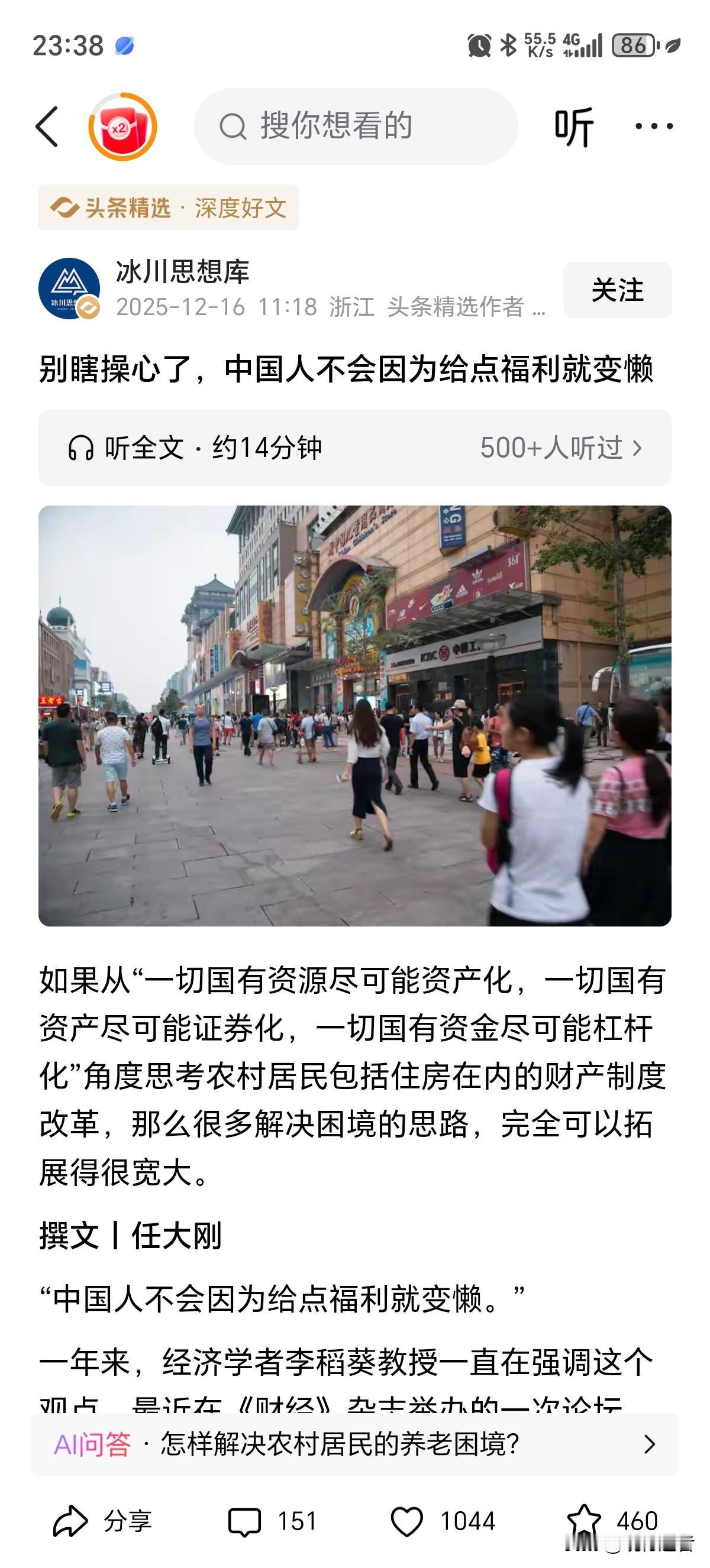Tap the magnifier icon in the search bar

tap(233, 126)
